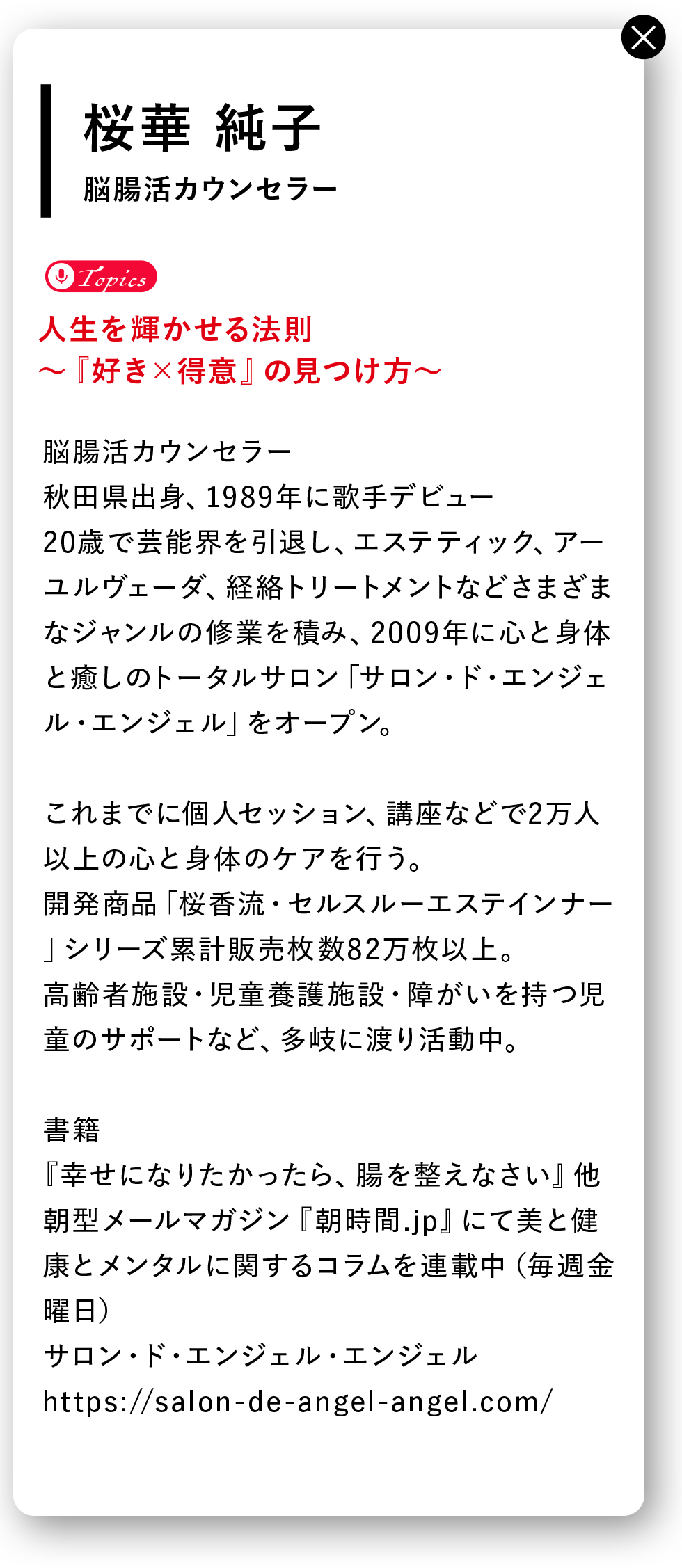Select the red Topics badge

pyautogui.click(x=101, y=278)
